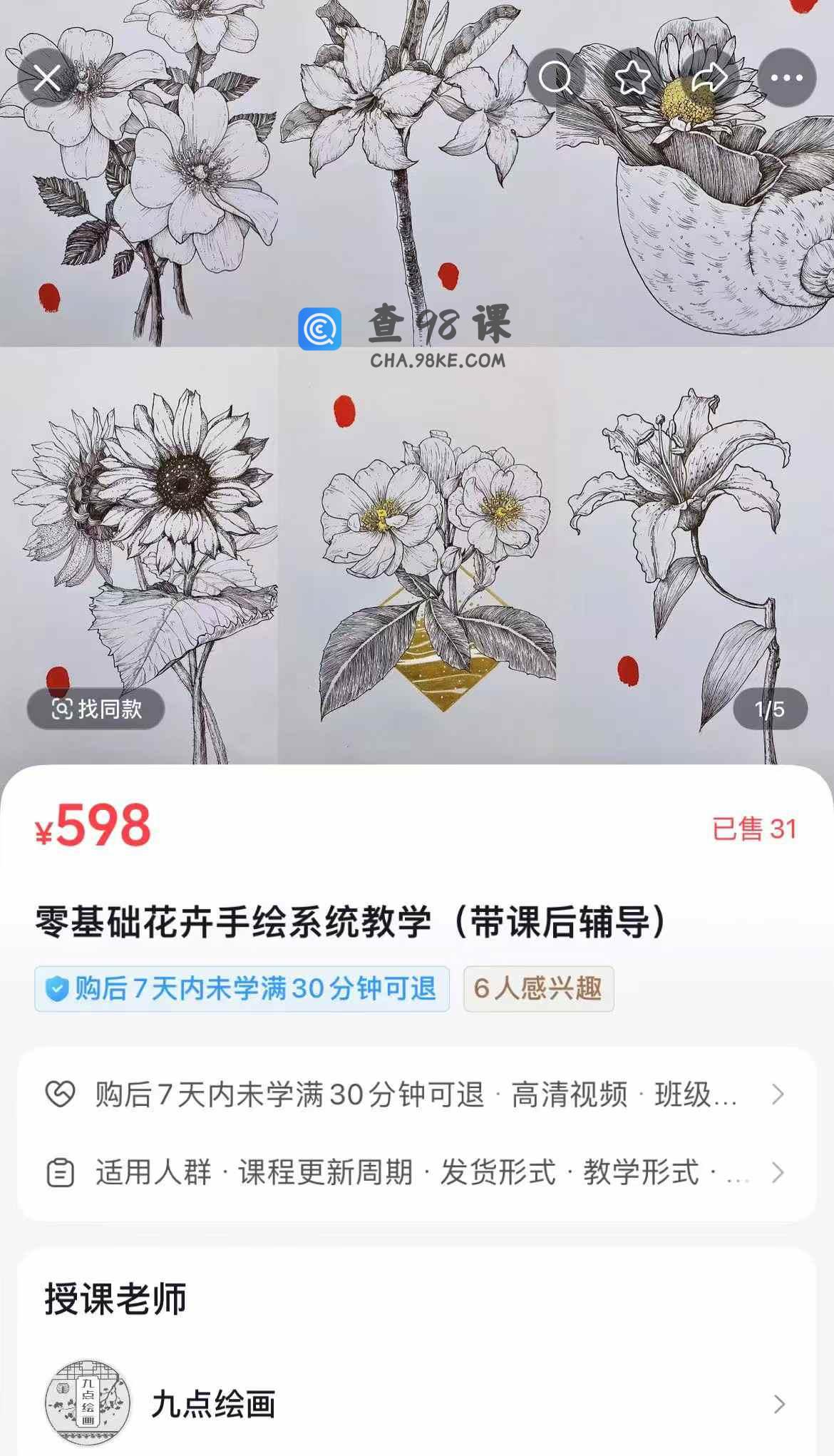This screenshot has width=834, height=1456.
Task: Open the three-dot overflow menu
Action: coord(786,78)
